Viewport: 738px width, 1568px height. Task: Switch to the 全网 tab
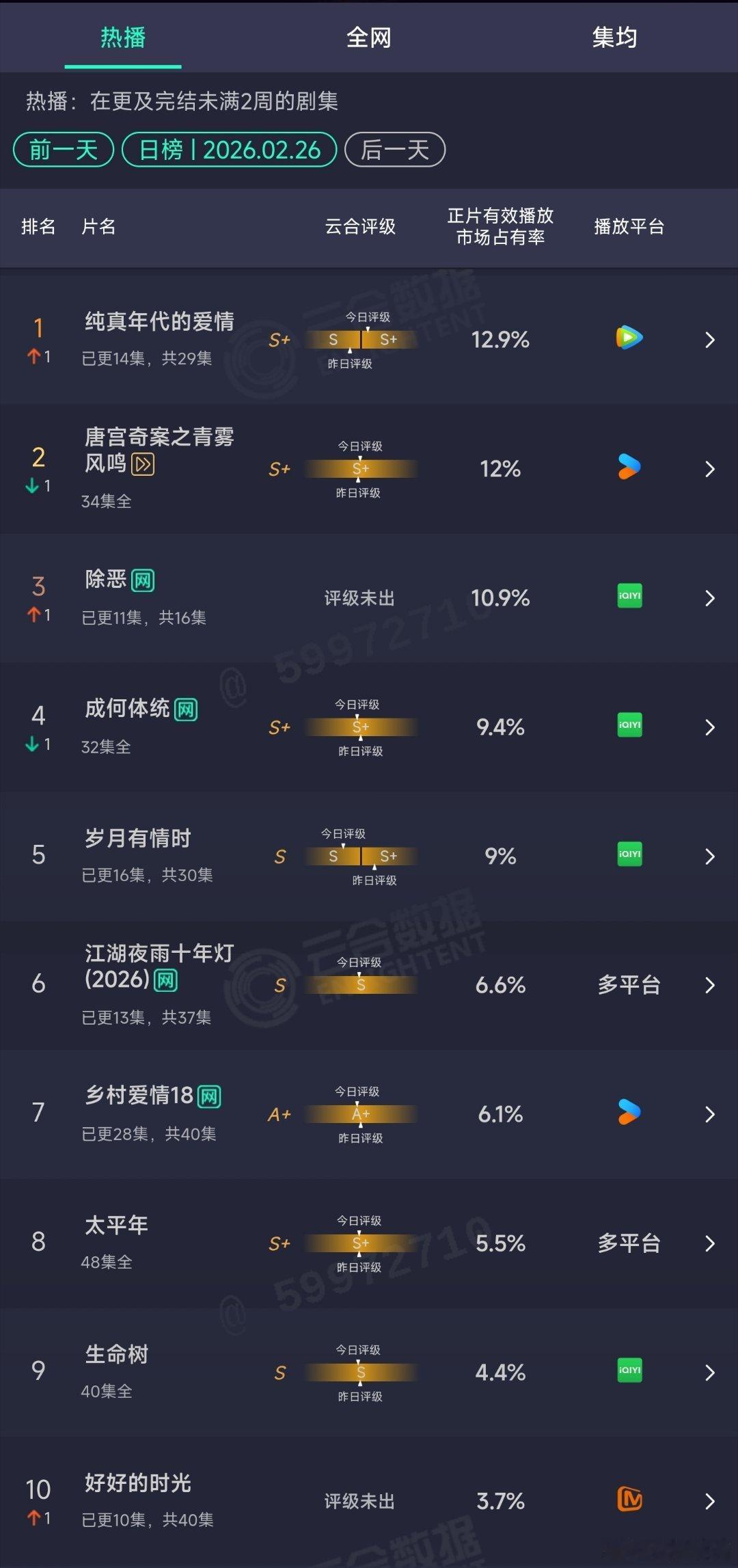point(369,38)
